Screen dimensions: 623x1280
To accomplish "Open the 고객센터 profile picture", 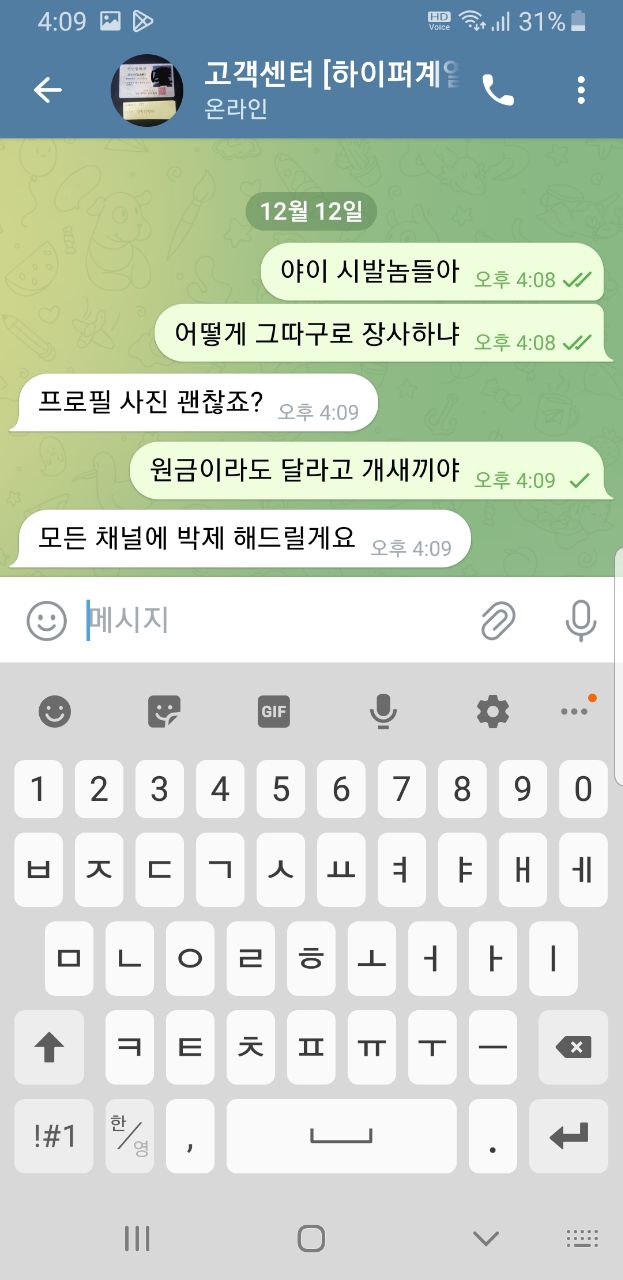I will click(146, 90).
